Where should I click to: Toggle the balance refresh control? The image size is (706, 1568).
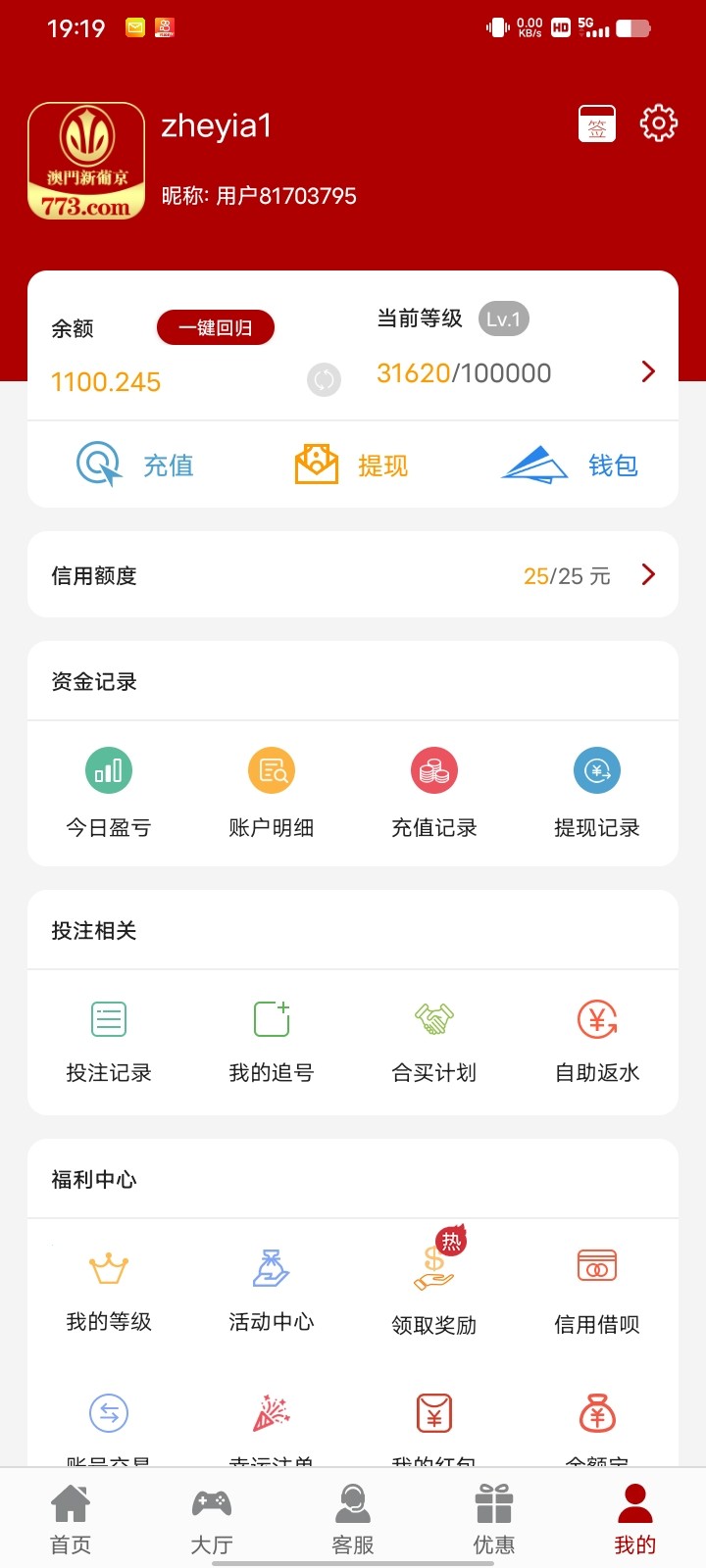[324, 379]
